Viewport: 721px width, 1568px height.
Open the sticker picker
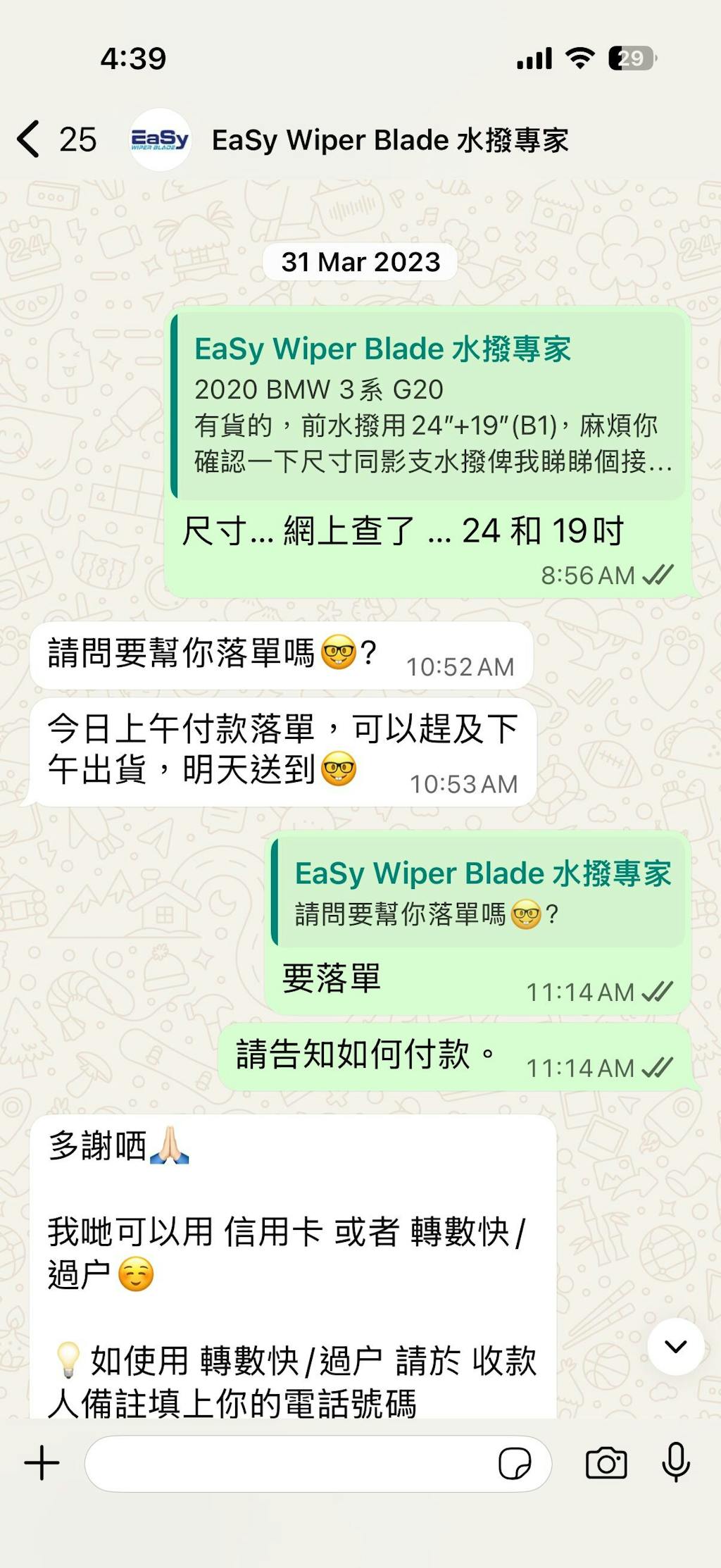(515, 1463)
